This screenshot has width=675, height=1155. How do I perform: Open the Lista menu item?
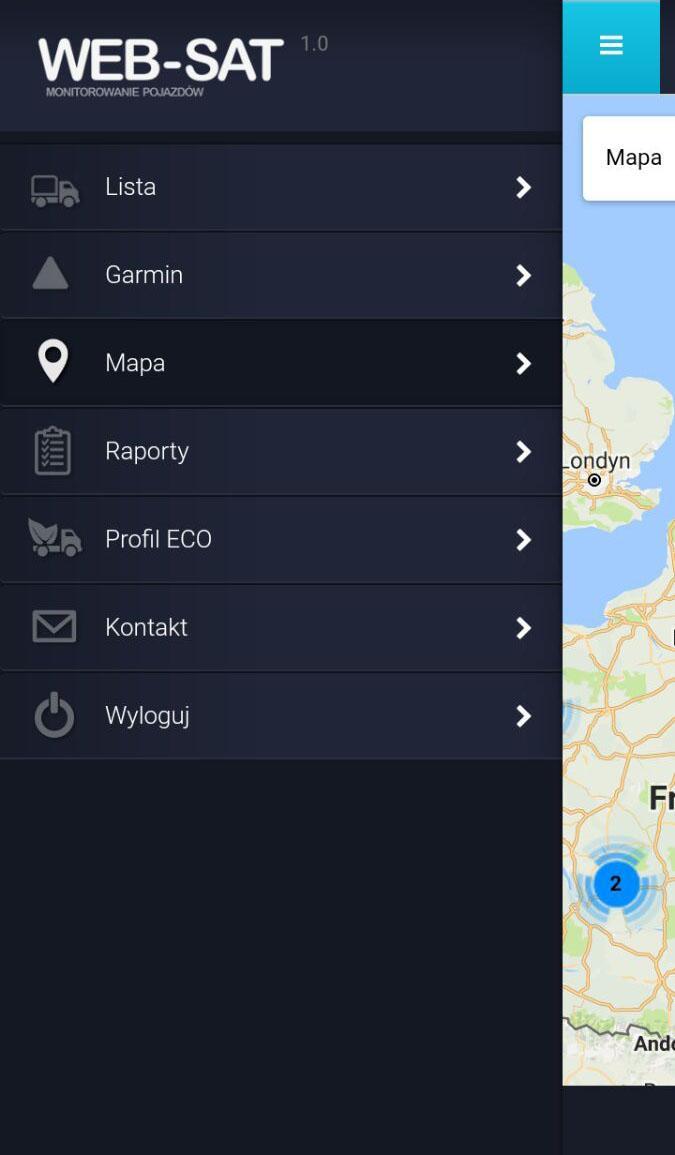tap(281, 187)
